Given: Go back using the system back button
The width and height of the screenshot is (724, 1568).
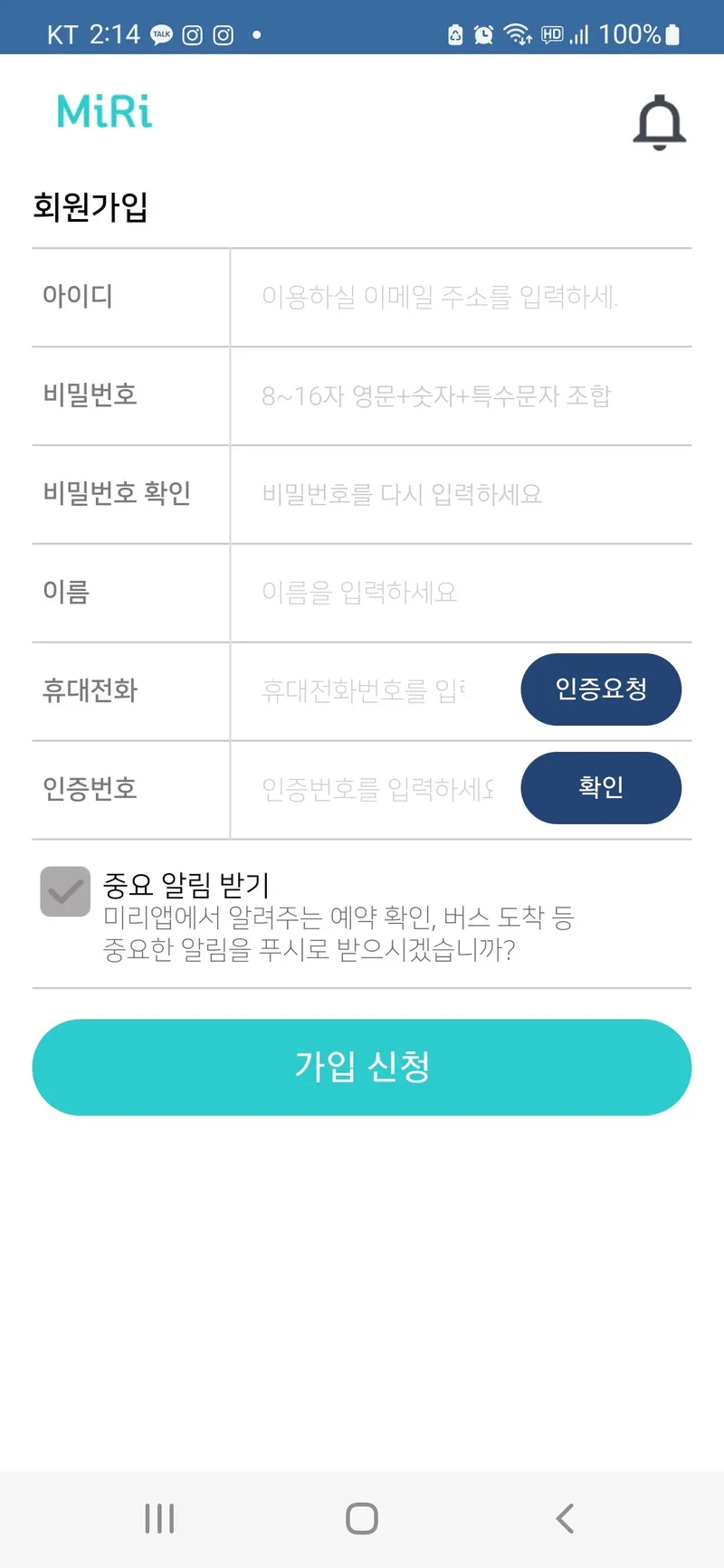Looking at the screenshot, I should [x=565, y=1517].
